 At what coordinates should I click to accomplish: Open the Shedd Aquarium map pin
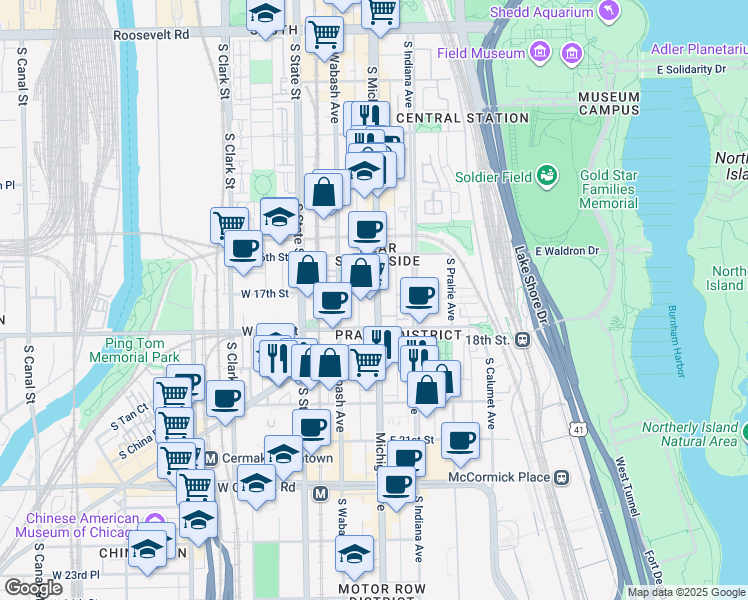607,12
